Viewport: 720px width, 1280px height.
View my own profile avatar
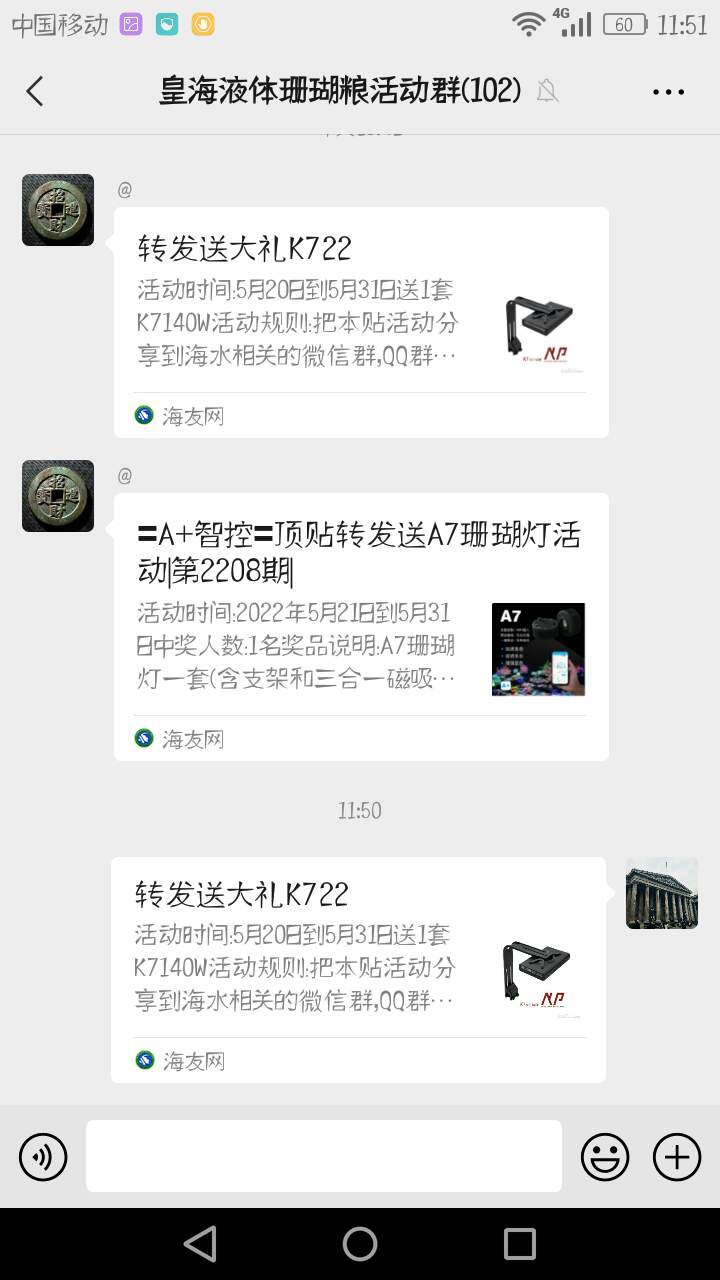click(x=662, y=893)
